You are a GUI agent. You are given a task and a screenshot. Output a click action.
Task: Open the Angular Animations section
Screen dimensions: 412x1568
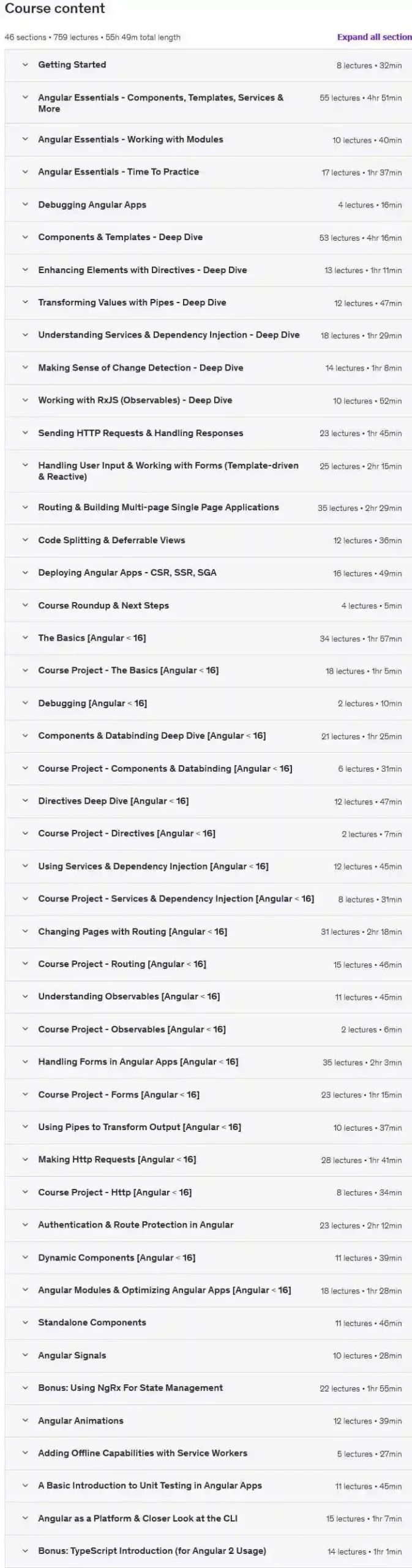click(x=81, y=1421)
